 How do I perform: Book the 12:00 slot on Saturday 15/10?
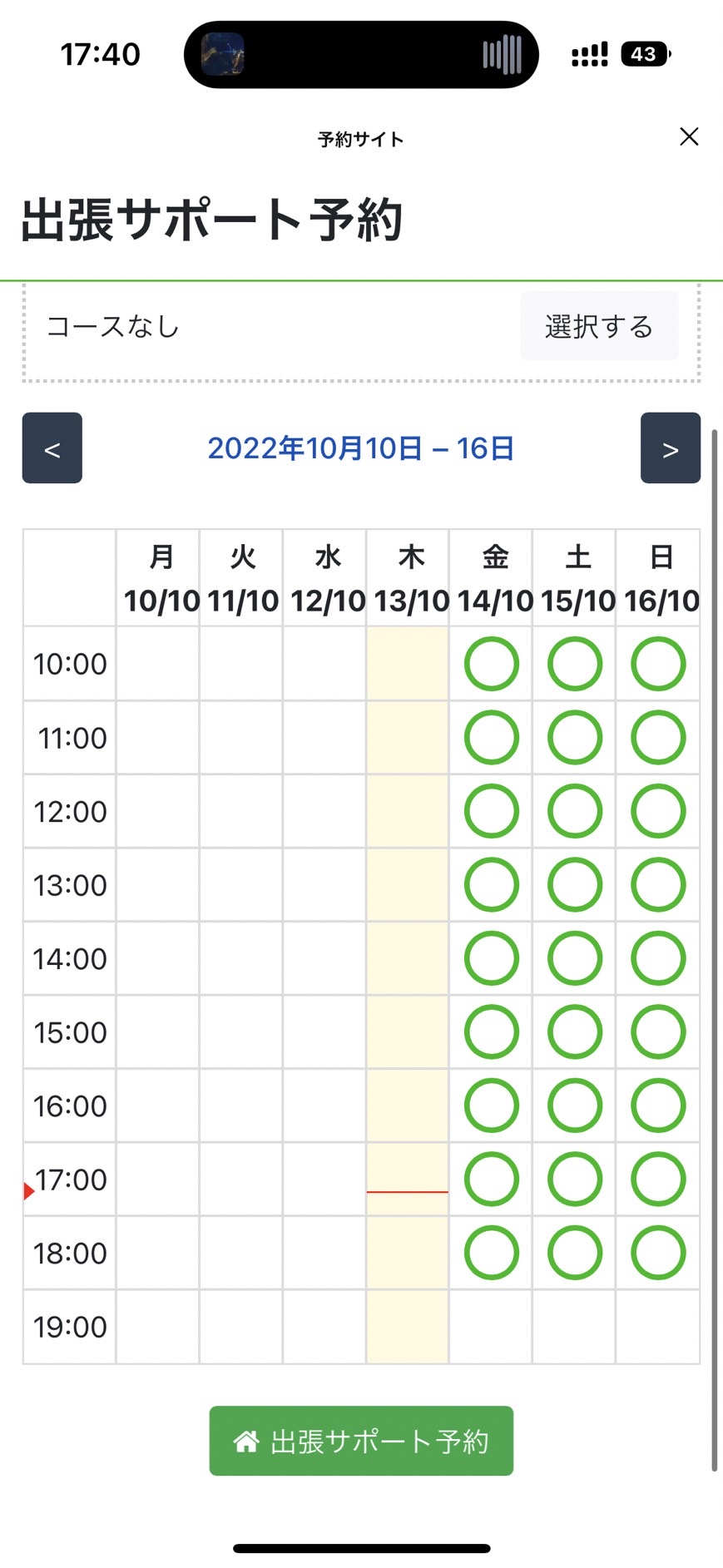[x=575, y=811]
